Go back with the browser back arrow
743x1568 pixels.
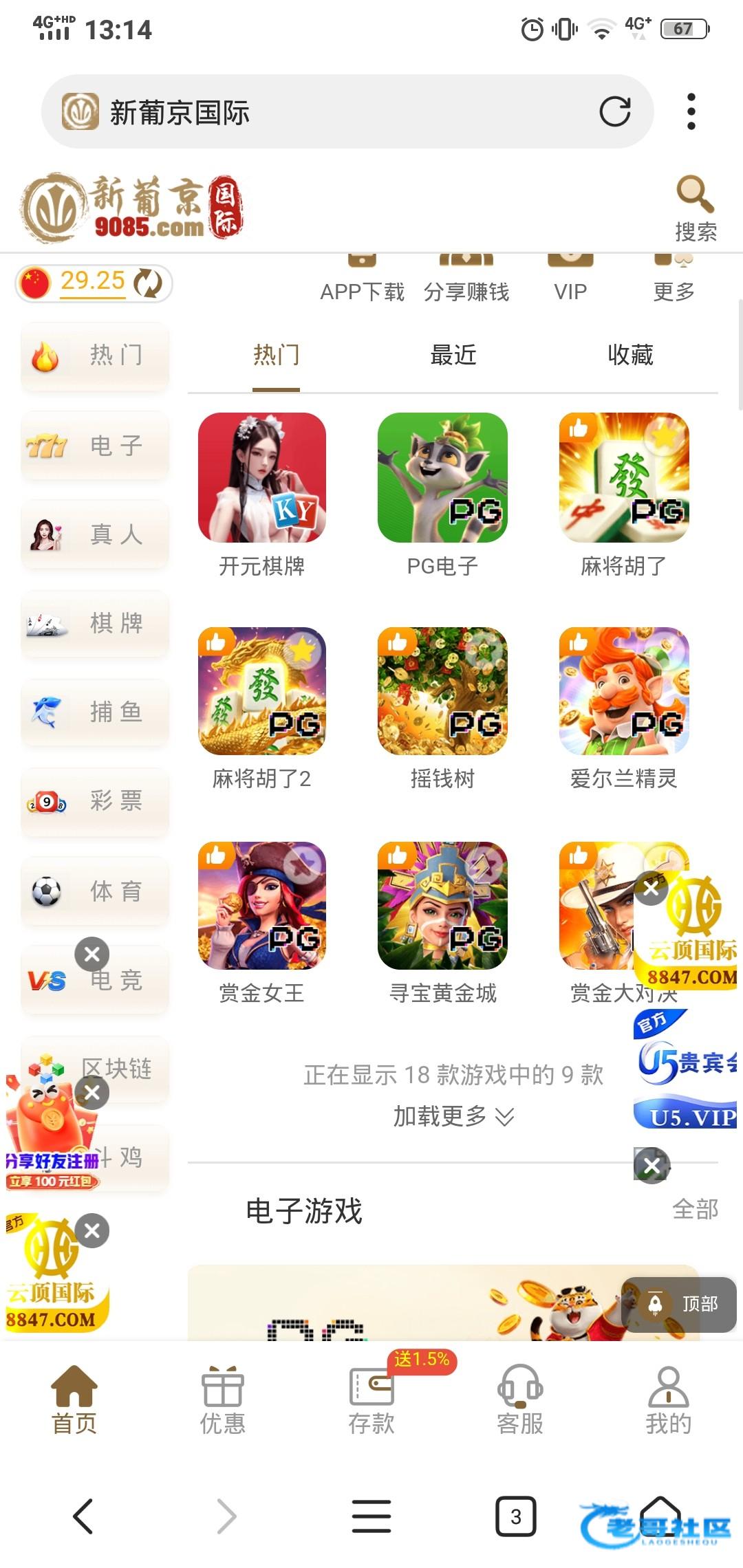[x=83, y=1516]
